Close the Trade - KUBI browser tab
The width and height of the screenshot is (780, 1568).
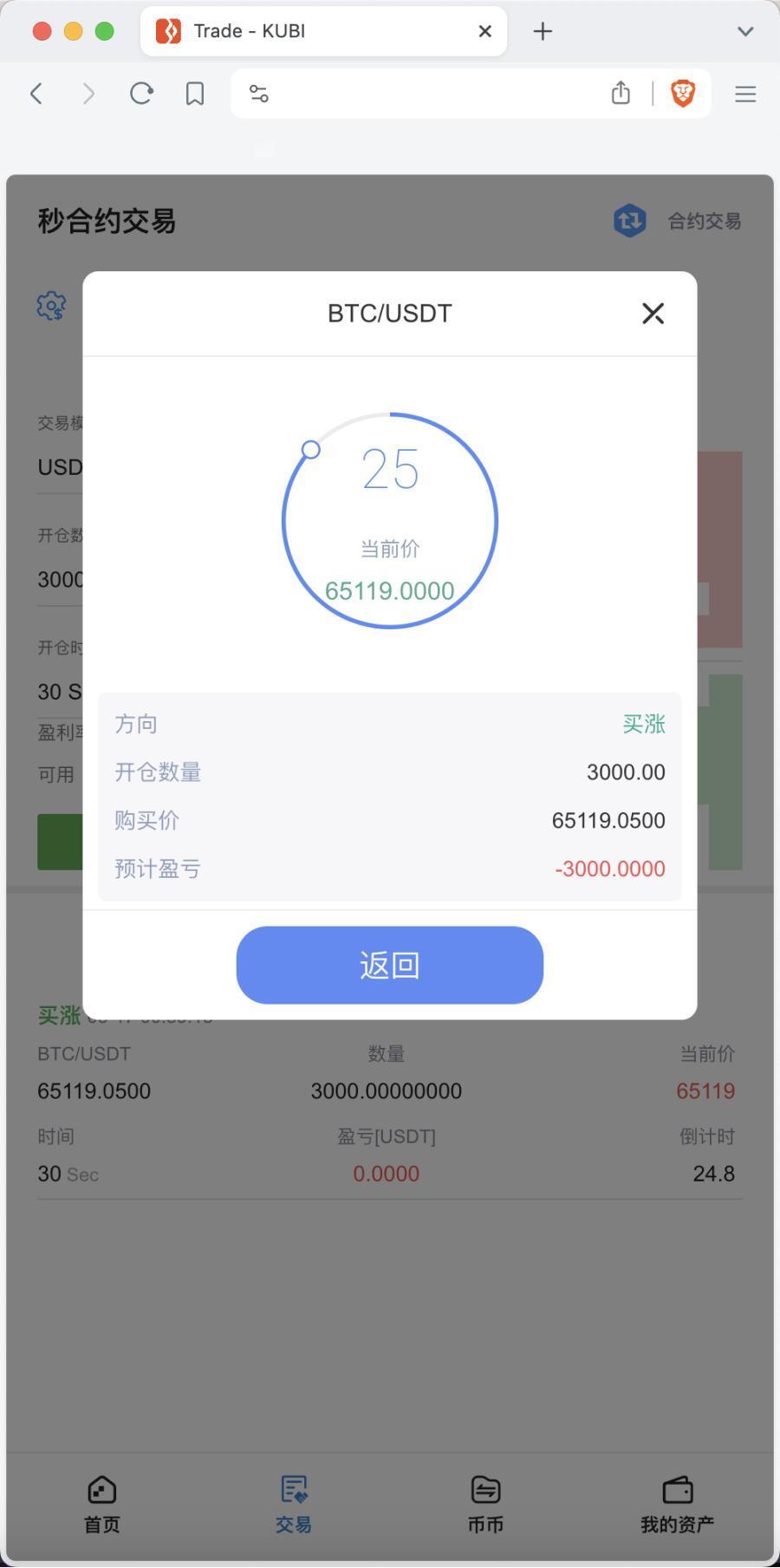tap(485, 31)
